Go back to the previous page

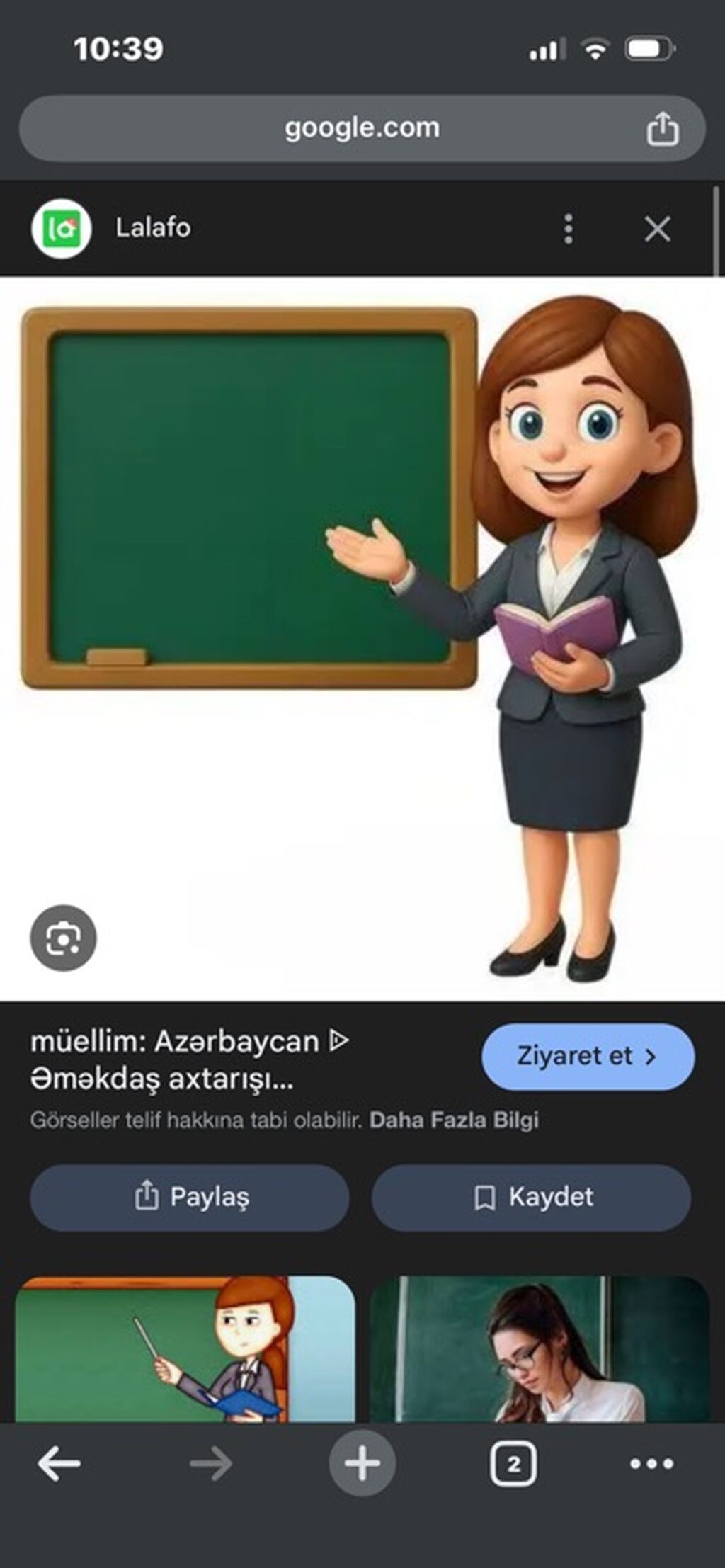(59, 1463)
